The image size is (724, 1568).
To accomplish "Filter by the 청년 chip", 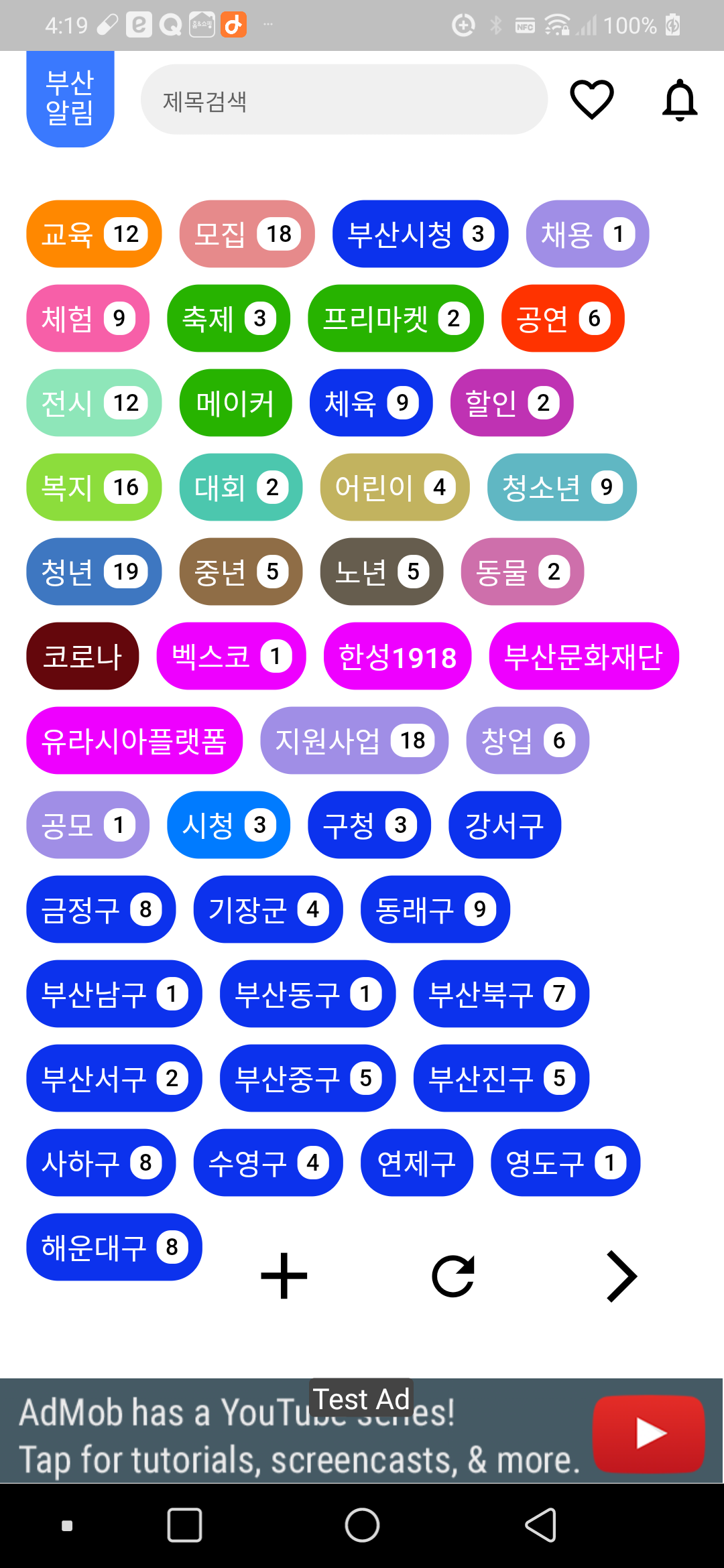I will (x=94, y=572).
